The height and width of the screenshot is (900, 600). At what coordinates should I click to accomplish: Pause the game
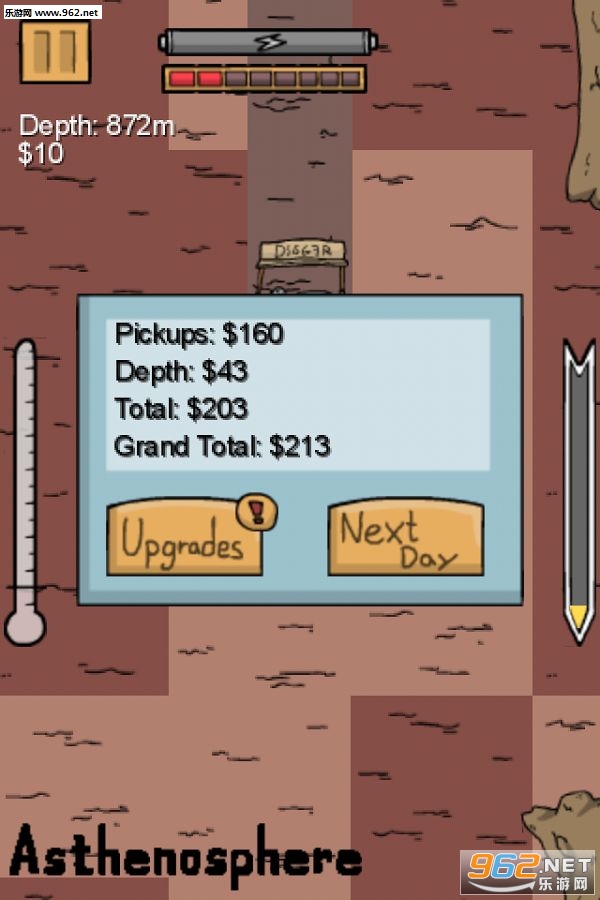pyautogui.click(x=55, y=52)
